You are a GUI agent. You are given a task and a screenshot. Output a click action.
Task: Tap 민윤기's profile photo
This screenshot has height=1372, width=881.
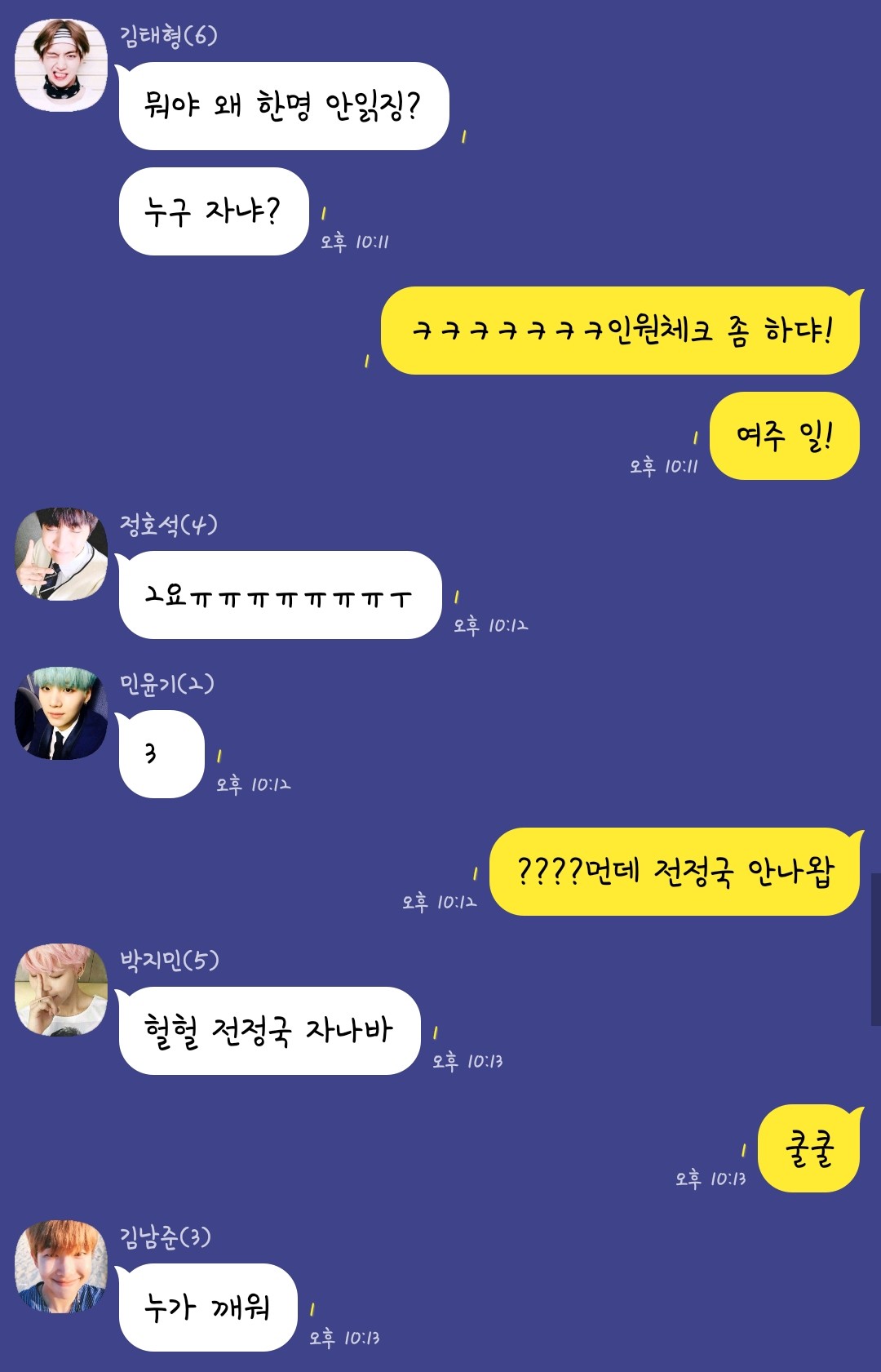coord(61,713)
